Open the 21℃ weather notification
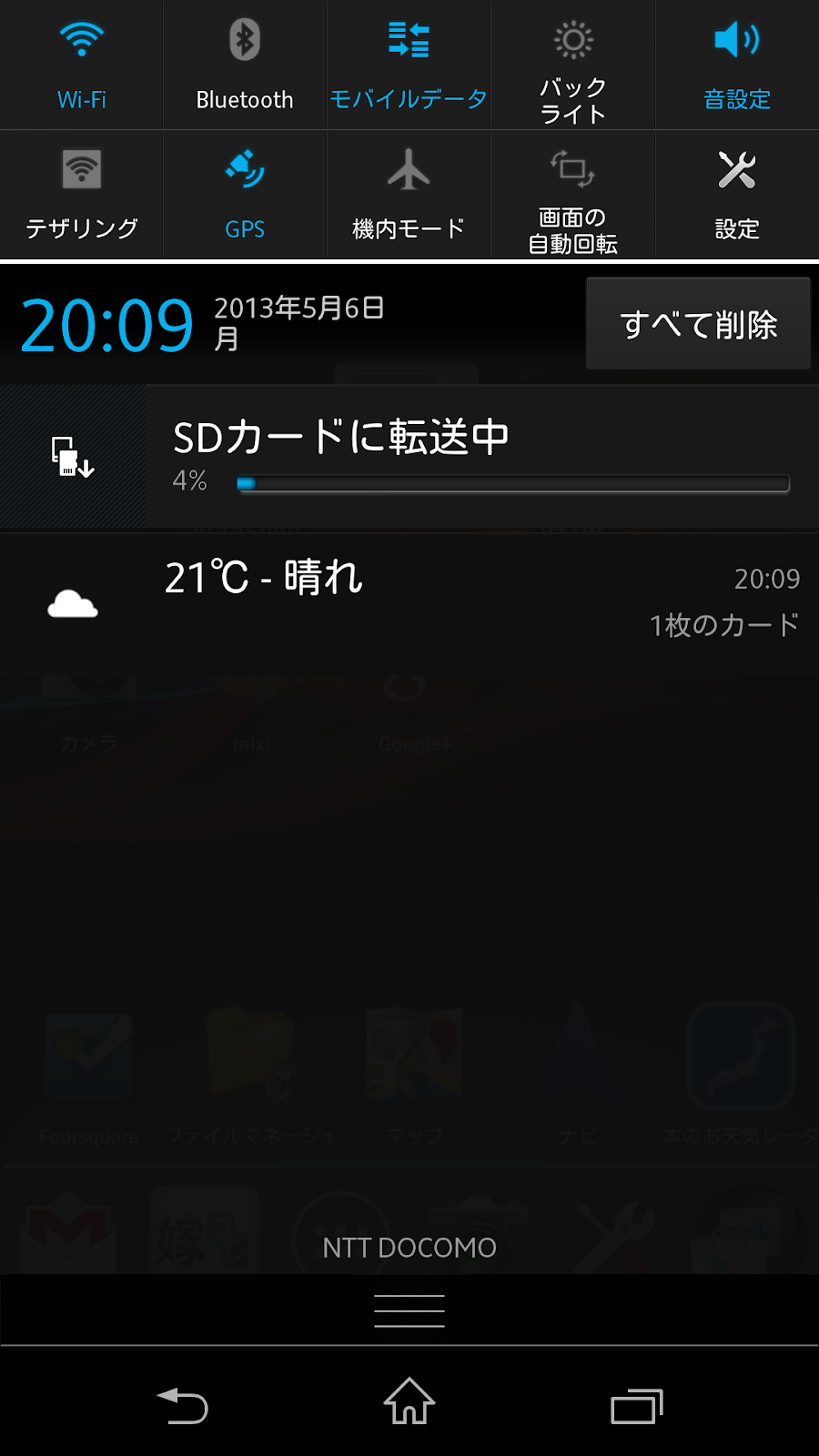The height and width of the screenshot is (1456, 819). coord(409,601)
